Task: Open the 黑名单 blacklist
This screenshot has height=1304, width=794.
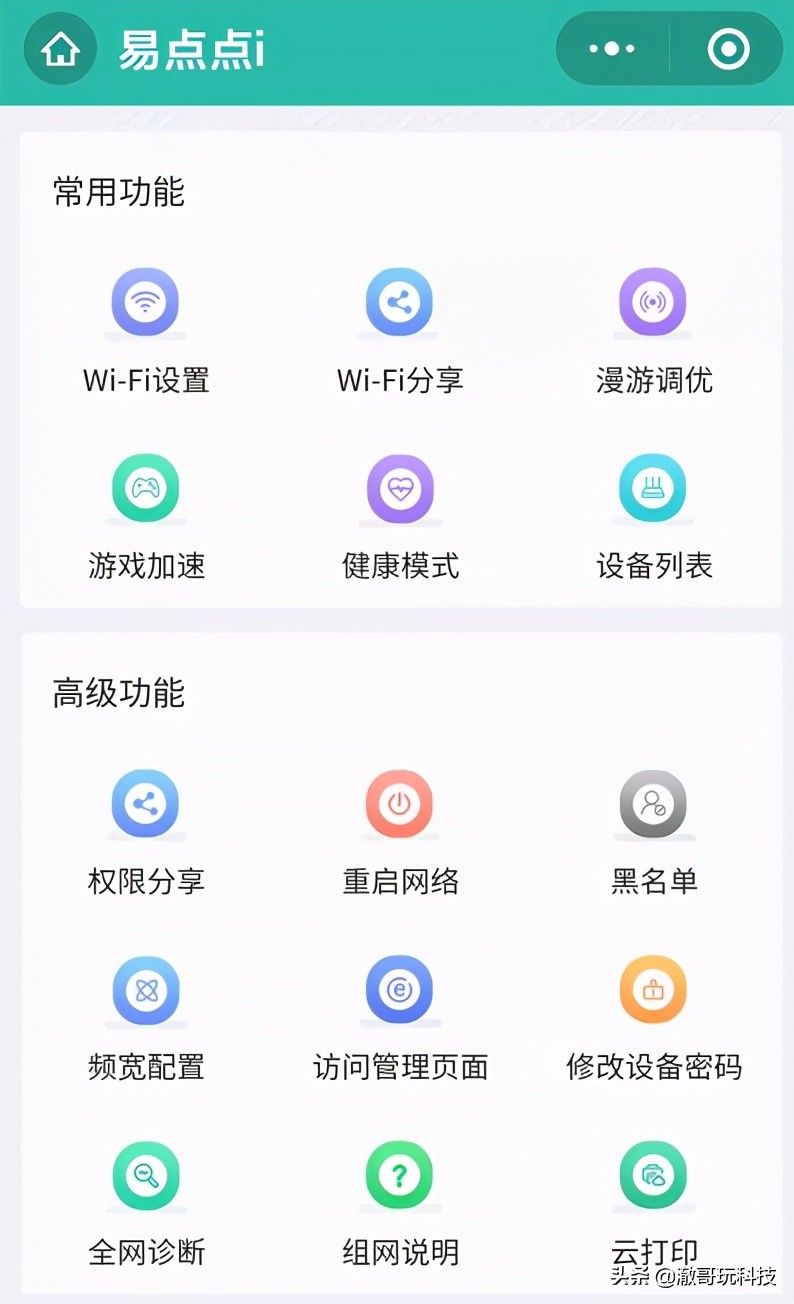Action: pyautogui.click(x=654, y=833)
